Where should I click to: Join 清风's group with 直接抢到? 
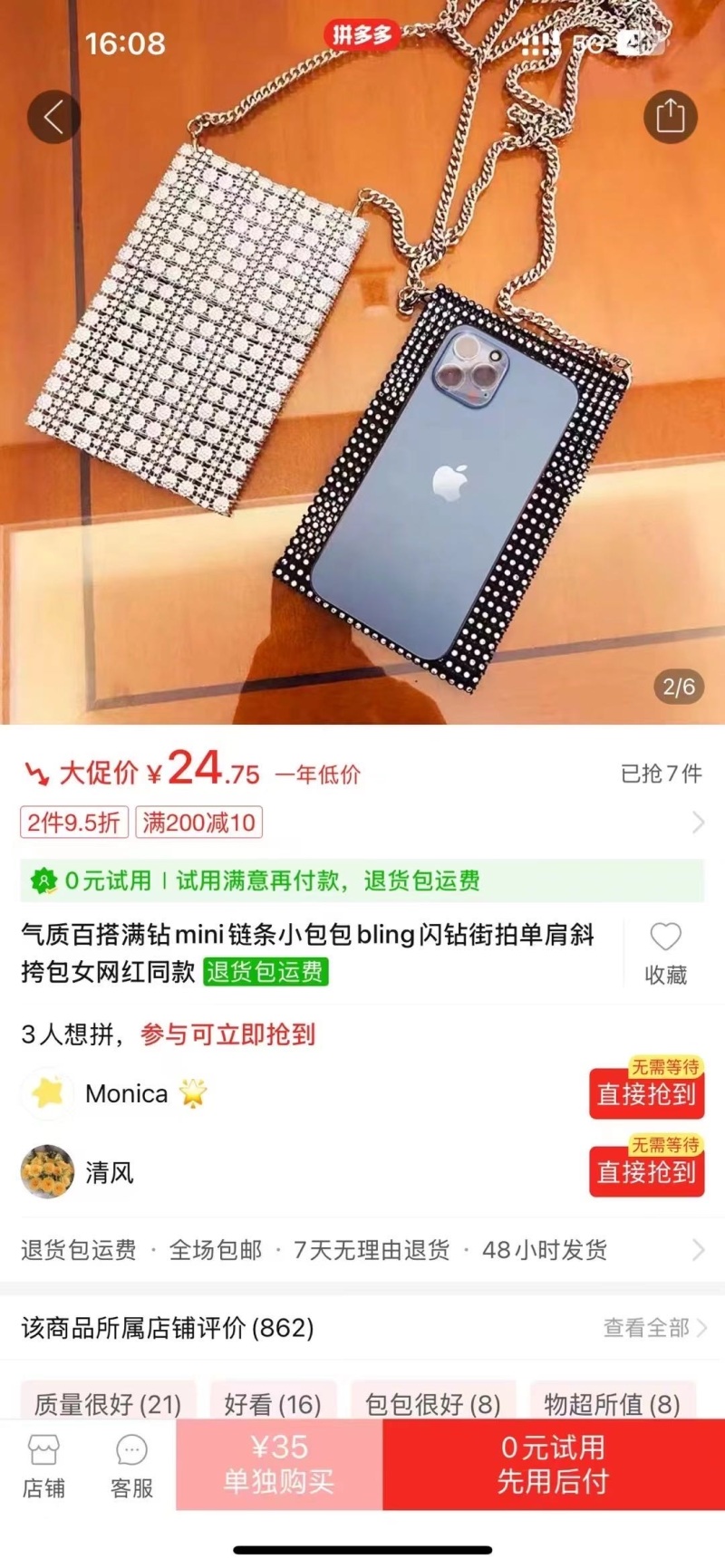click(x=646, y=1171)
